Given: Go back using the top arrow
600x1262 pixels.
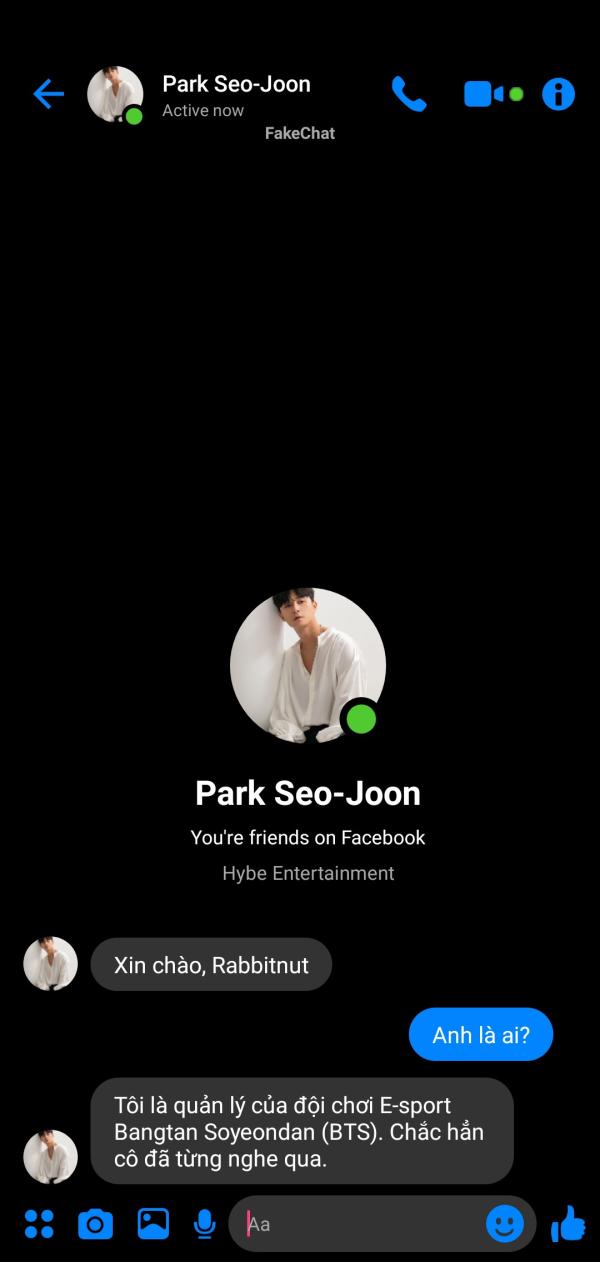Looking at the screenshot, I should coord(48,95).
